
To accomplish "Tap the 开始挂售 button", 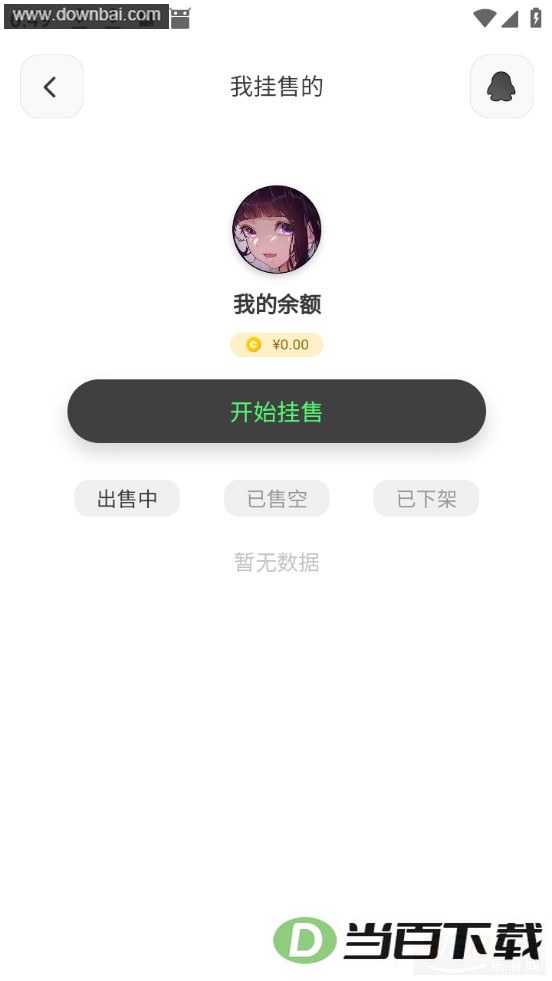I will pos(277,411).
